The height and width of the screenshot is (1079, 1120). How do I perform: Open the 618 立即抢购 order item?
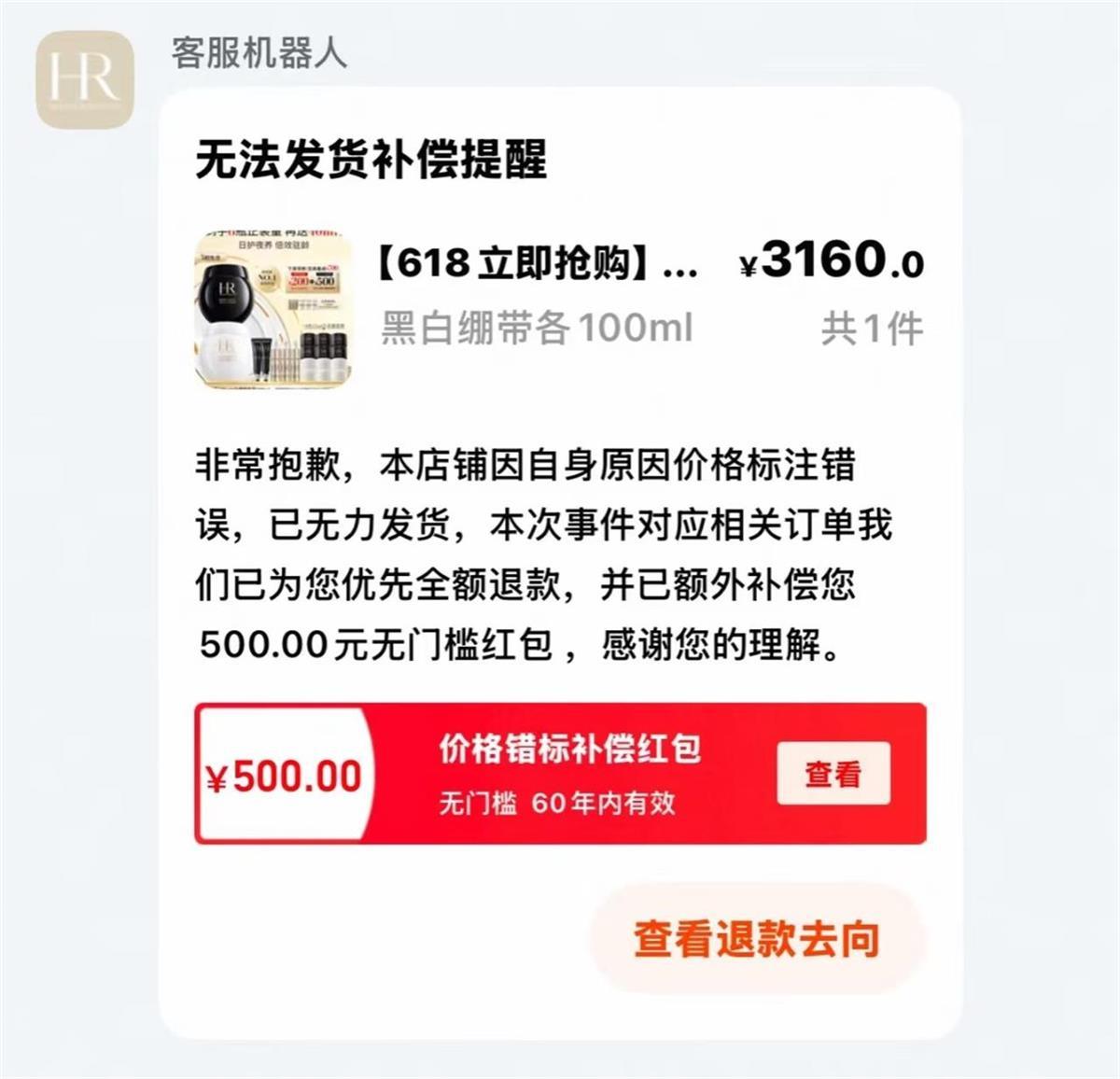point(539,265)
